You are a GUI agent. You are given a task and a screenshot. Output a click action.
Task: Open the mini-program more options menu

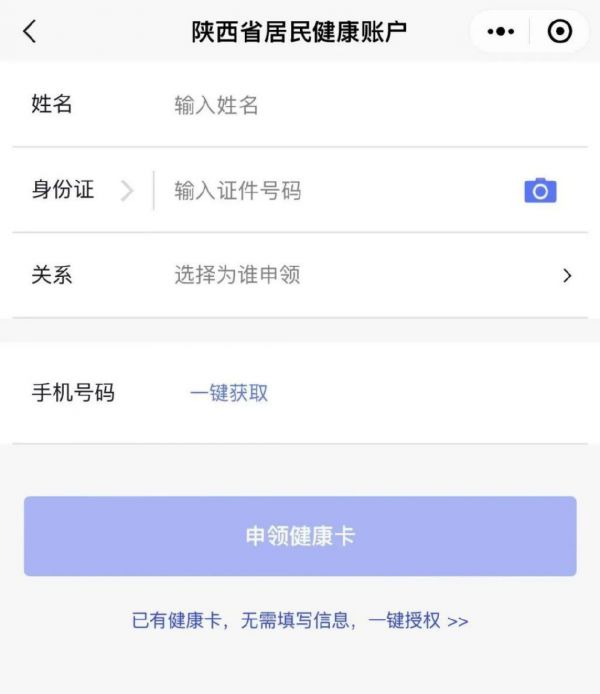501,32
